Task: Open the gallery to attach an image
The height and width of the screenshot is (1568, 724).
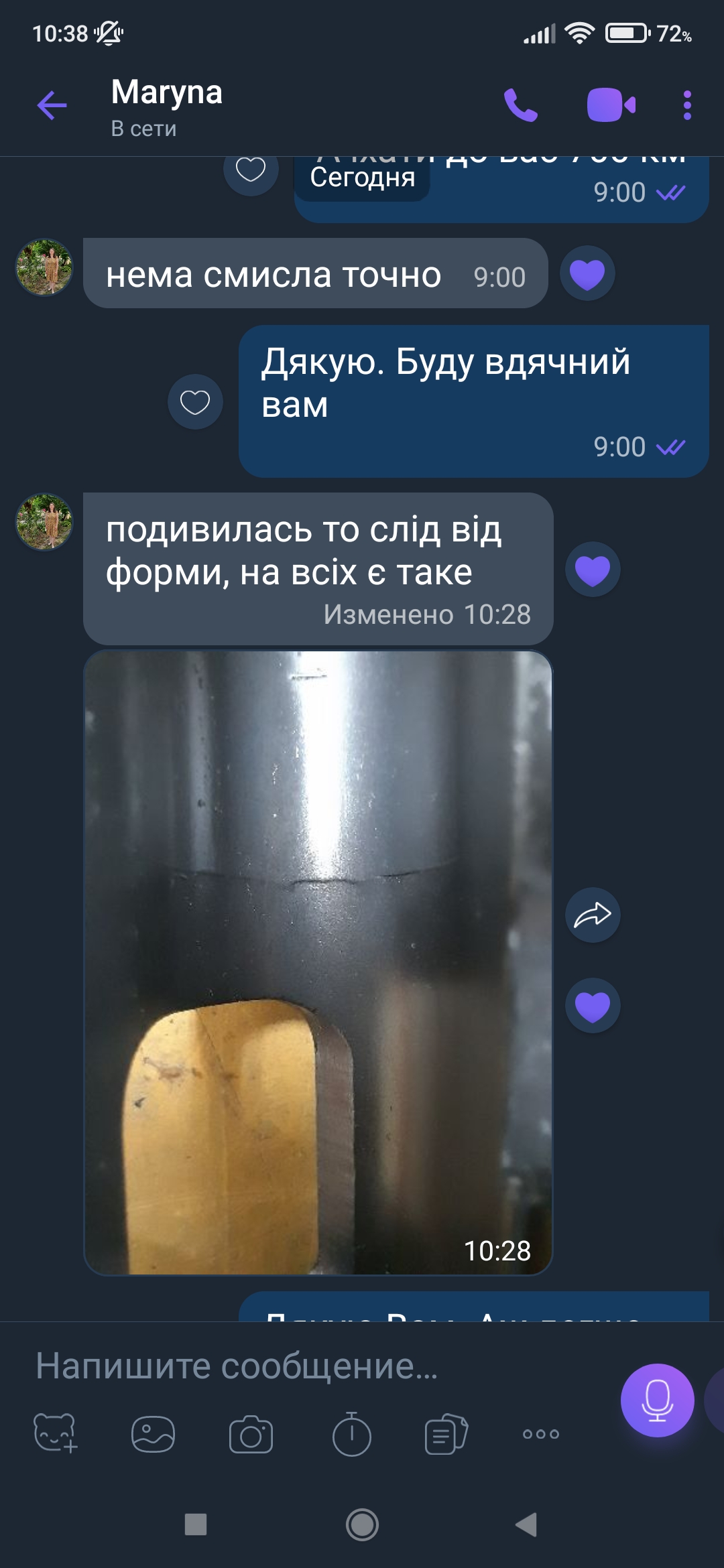Action: coord(153,1434)
